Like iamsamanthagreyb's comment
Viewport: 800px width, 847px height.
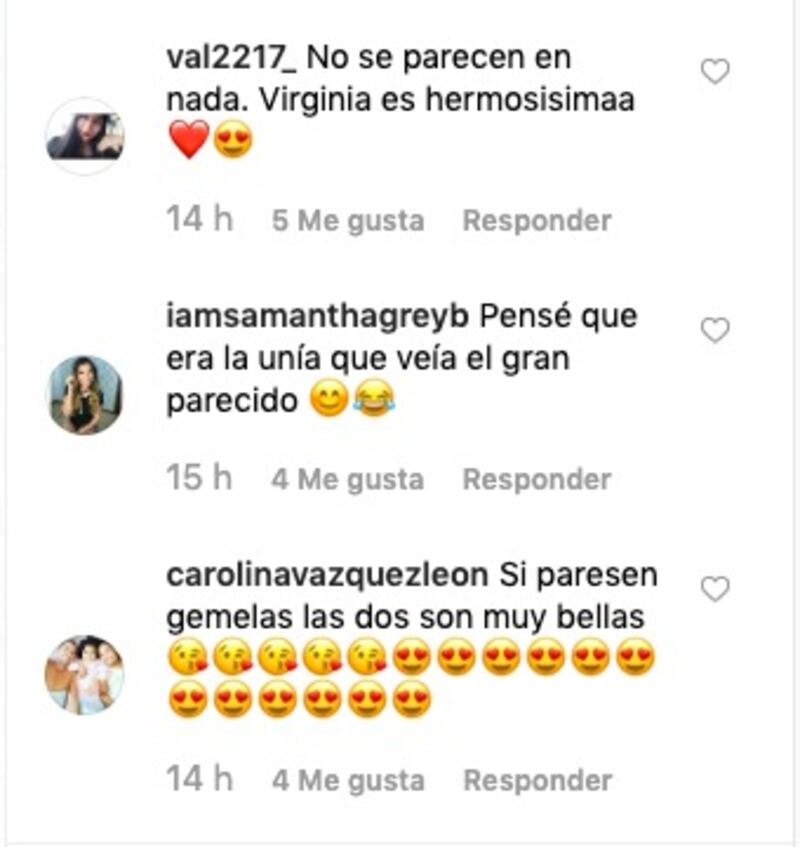point(714,331)
